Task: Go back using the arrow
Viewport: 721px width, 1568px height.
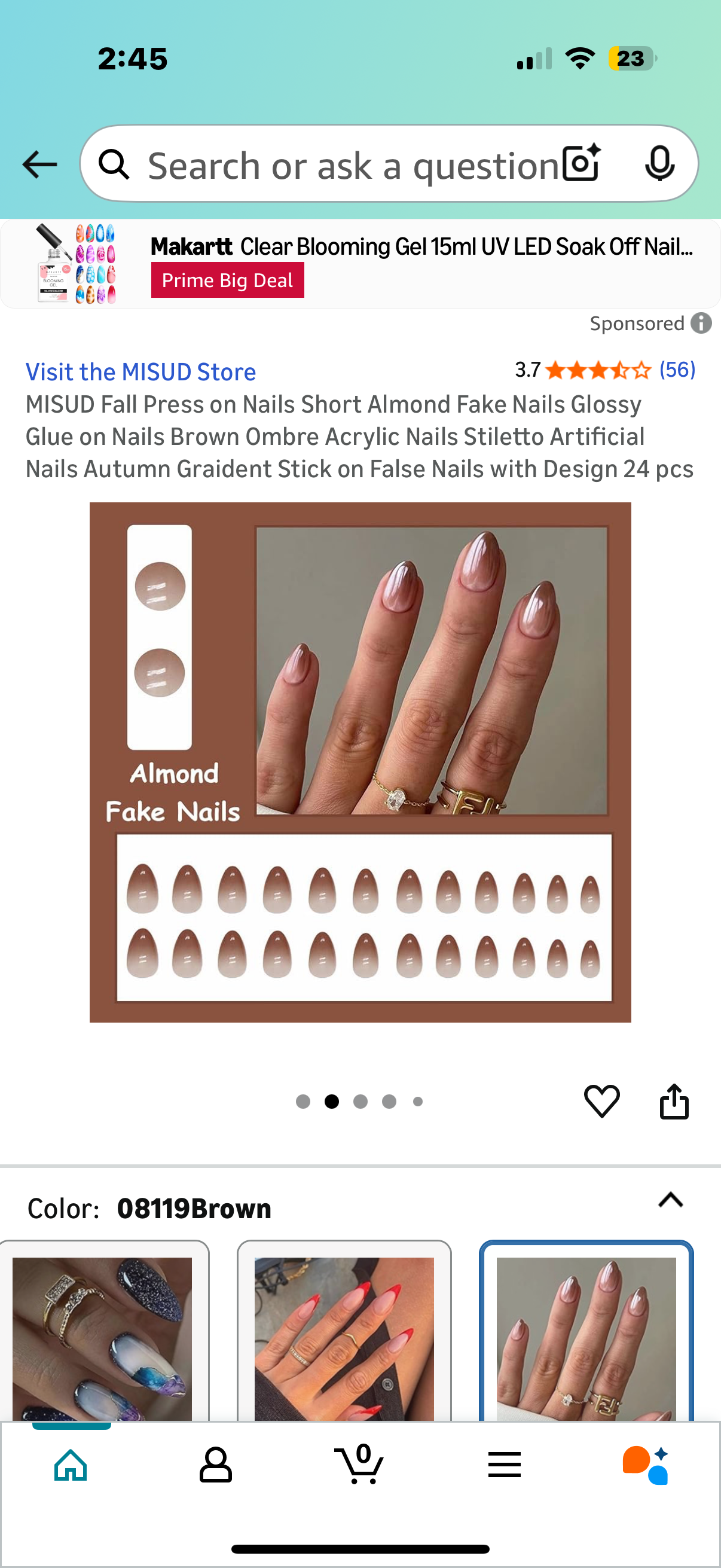Action: [x=39, y=165]
